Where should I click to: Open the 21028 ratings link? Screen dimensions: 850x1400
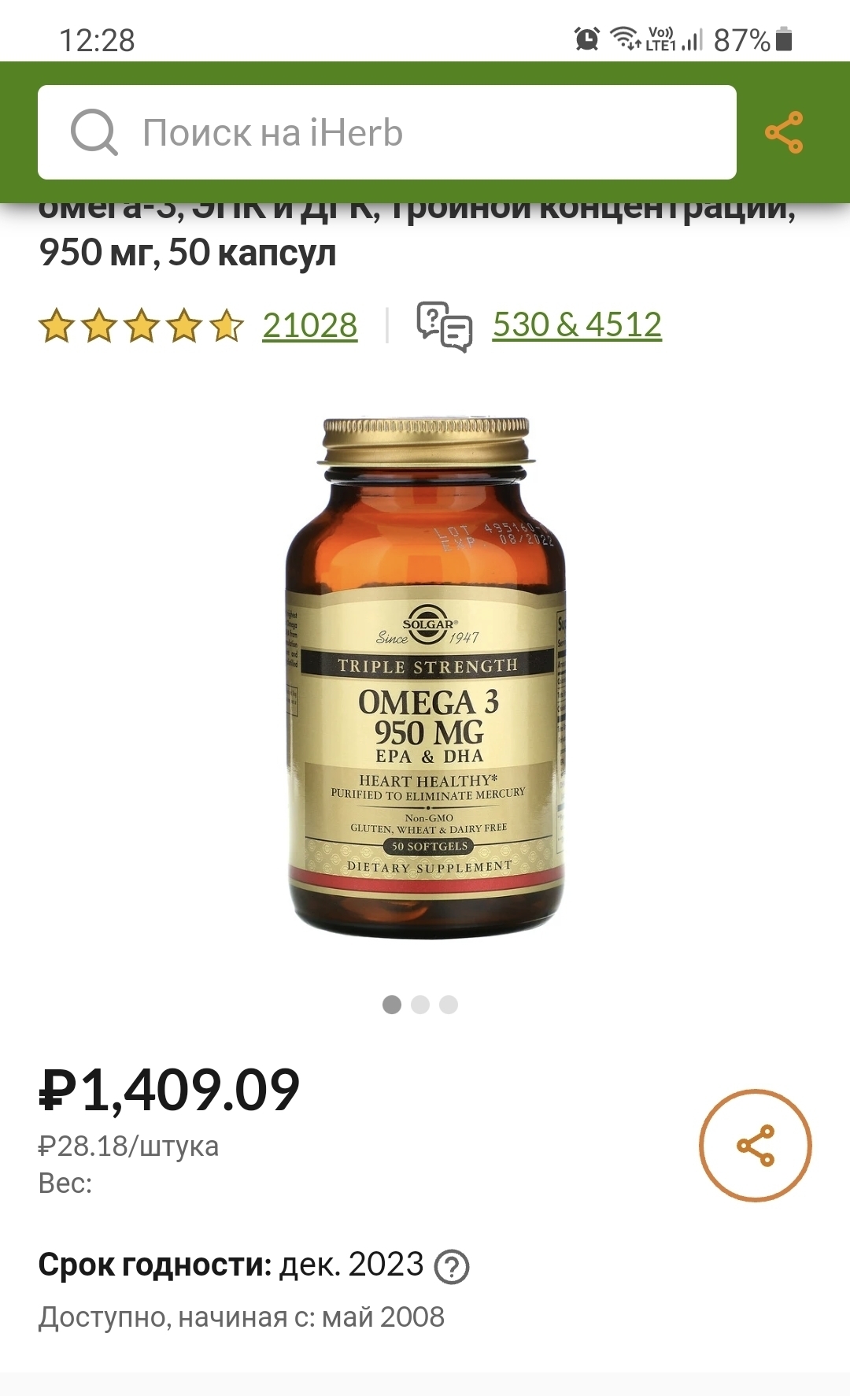(x=309, y=325)
